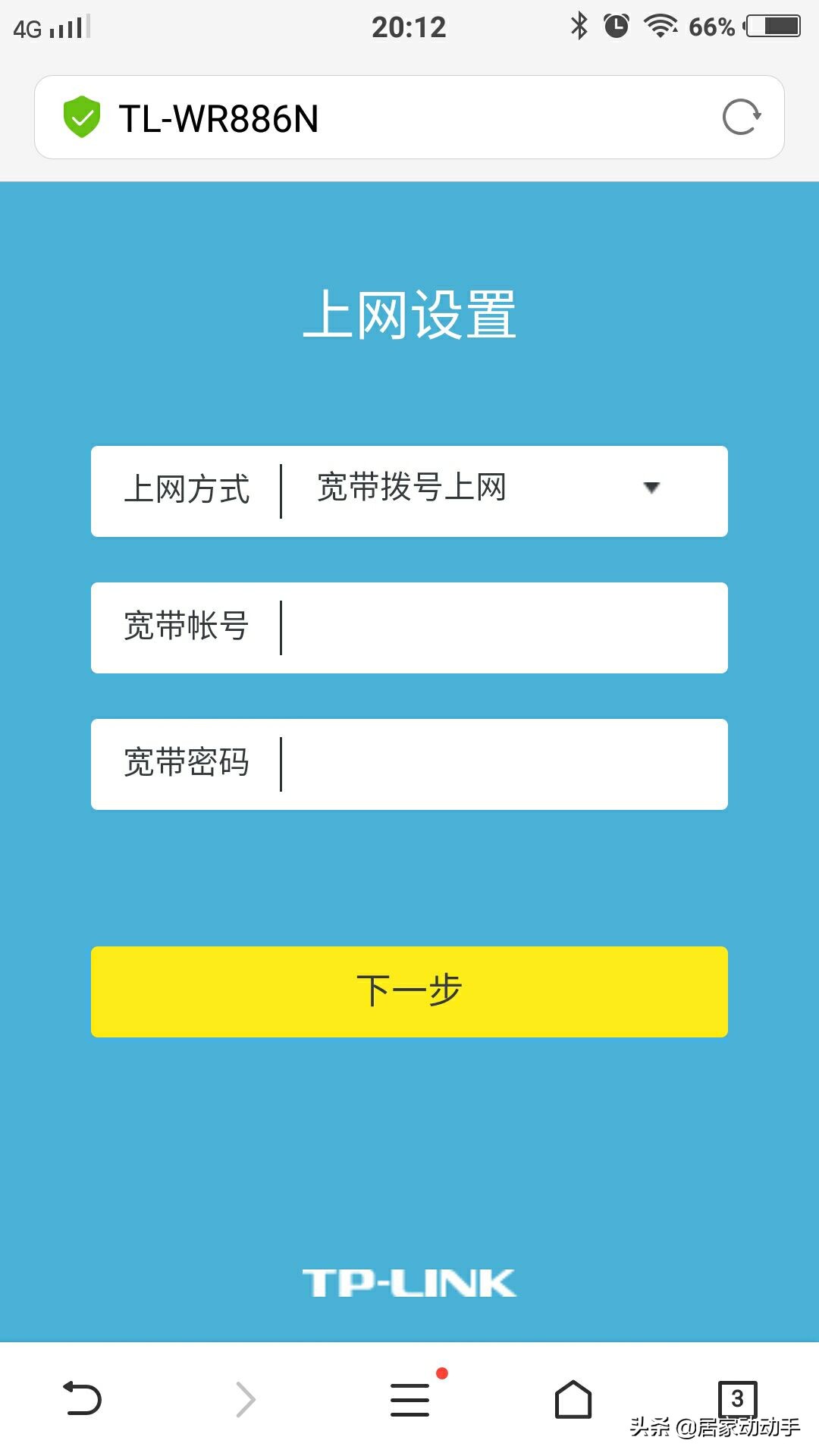Go to the browser home page

pyautogui.click(x=573, y=1399)
